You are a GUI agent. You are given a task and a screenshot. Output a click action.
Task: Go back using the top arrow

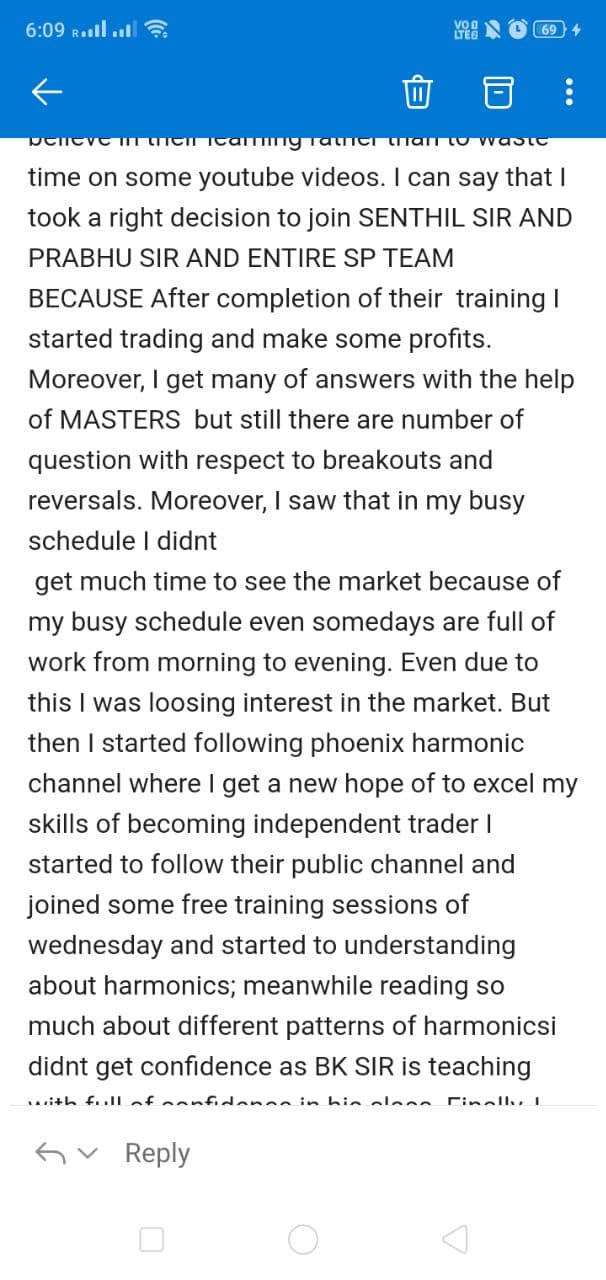pos(47,93)
